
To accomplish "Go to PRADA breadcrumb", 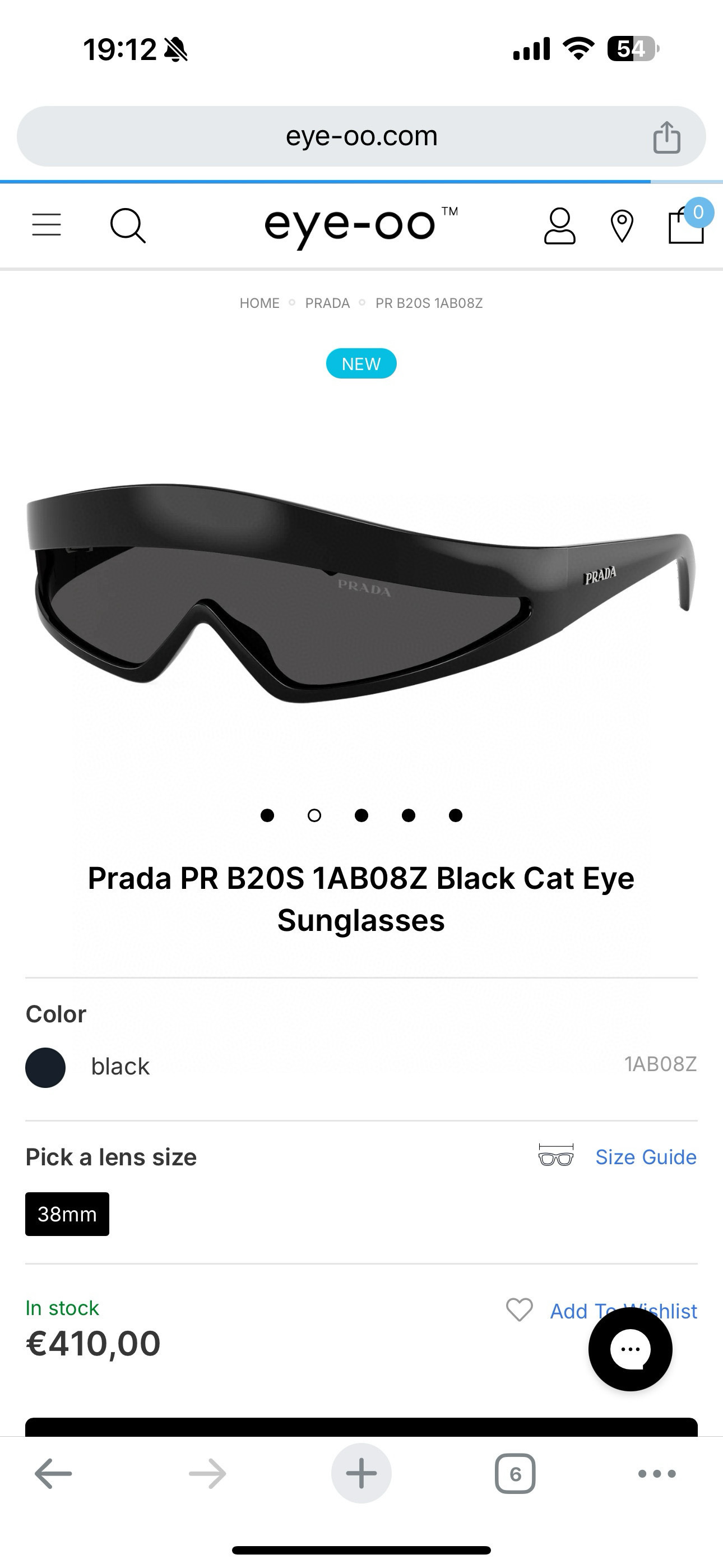I will pos(327,303).
